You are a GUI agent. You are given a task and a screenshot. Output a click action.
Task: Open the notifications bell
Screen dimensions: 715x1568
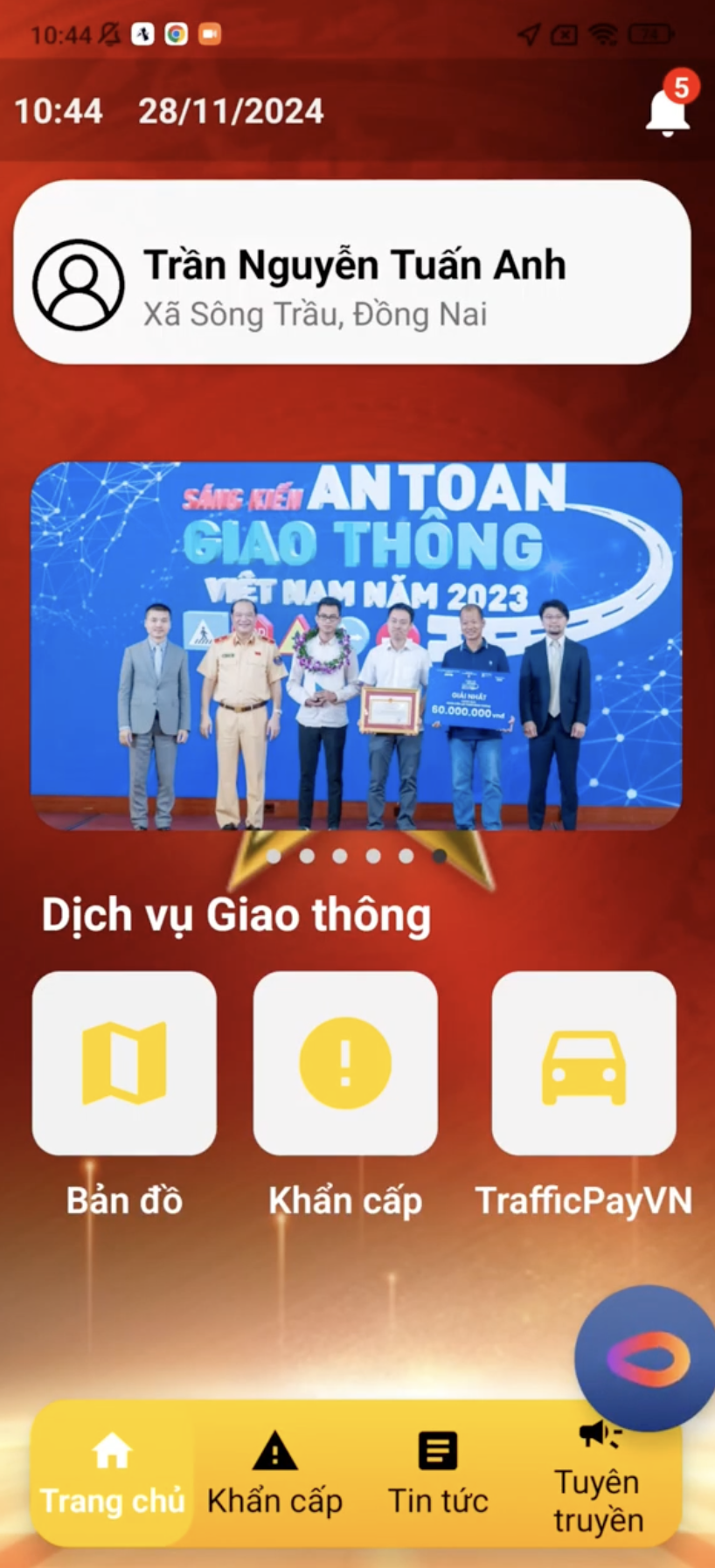667,111
